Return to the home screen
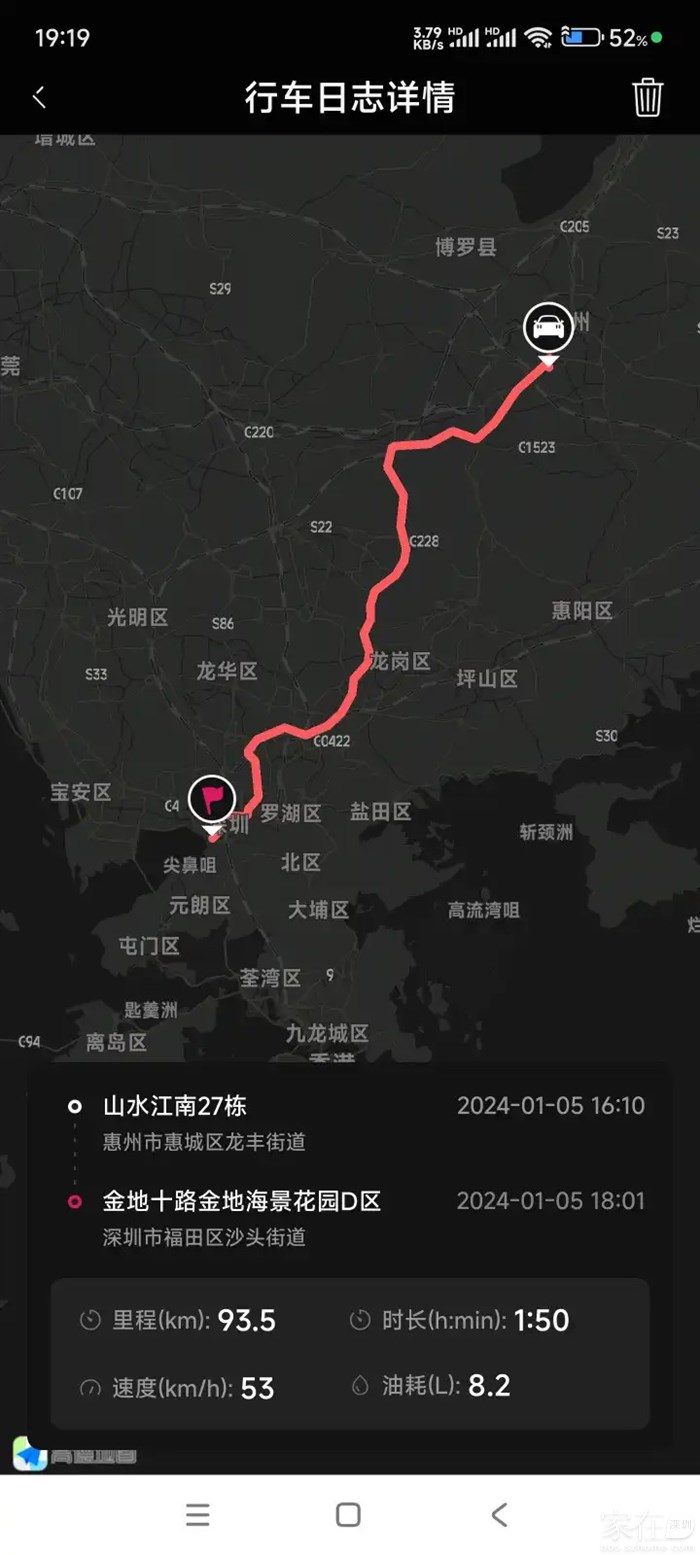 (x=348, y=1514)
